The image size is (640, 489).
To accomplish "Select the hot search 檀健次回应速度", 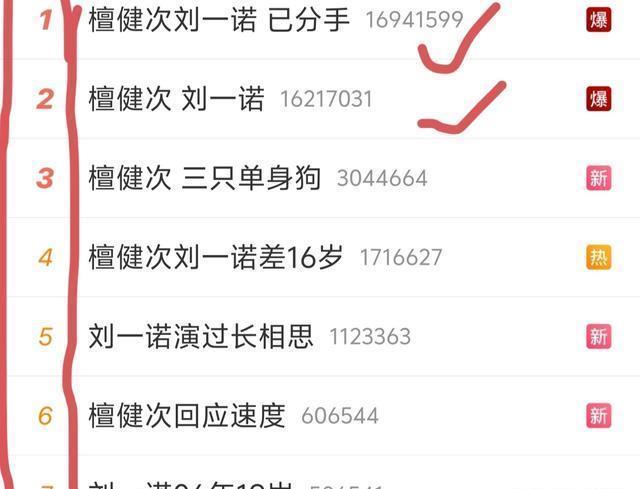I will coord(186,415).
